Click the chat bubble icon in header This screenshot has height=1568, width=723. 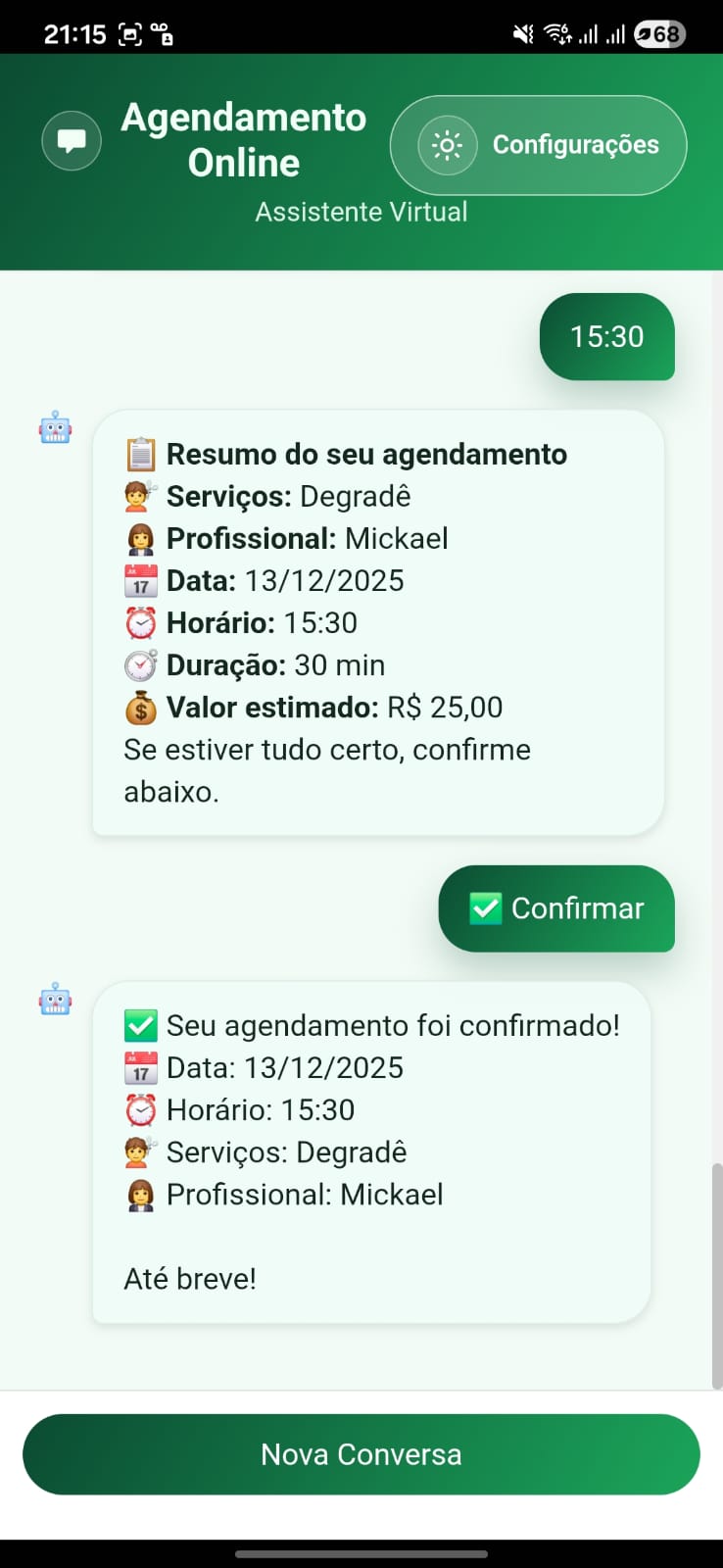71,140
